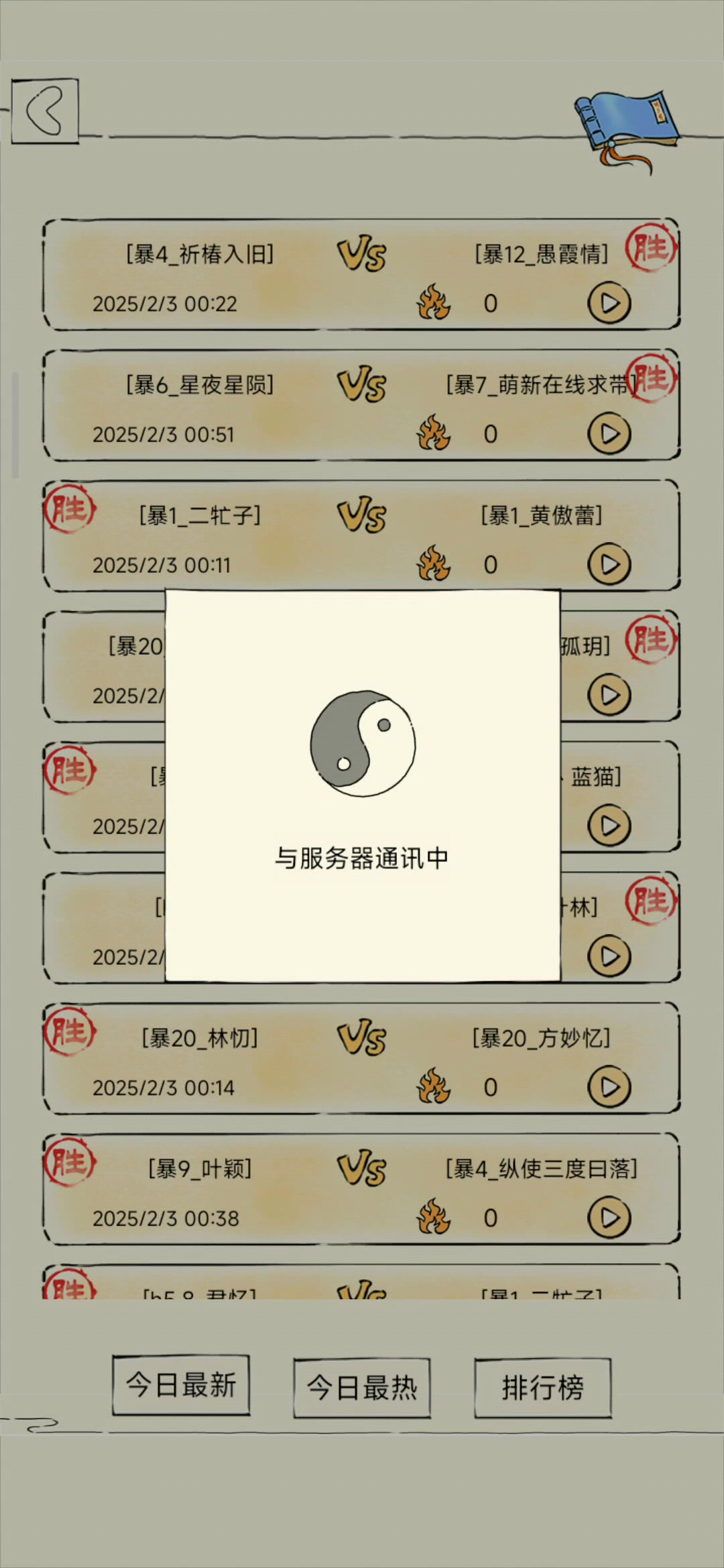This screenshot has width=724, height=1568.
Task: Play replay of 暴4_祈椿入旧 vs 暴12_愚霞情
Action: [x=609, y=304]
